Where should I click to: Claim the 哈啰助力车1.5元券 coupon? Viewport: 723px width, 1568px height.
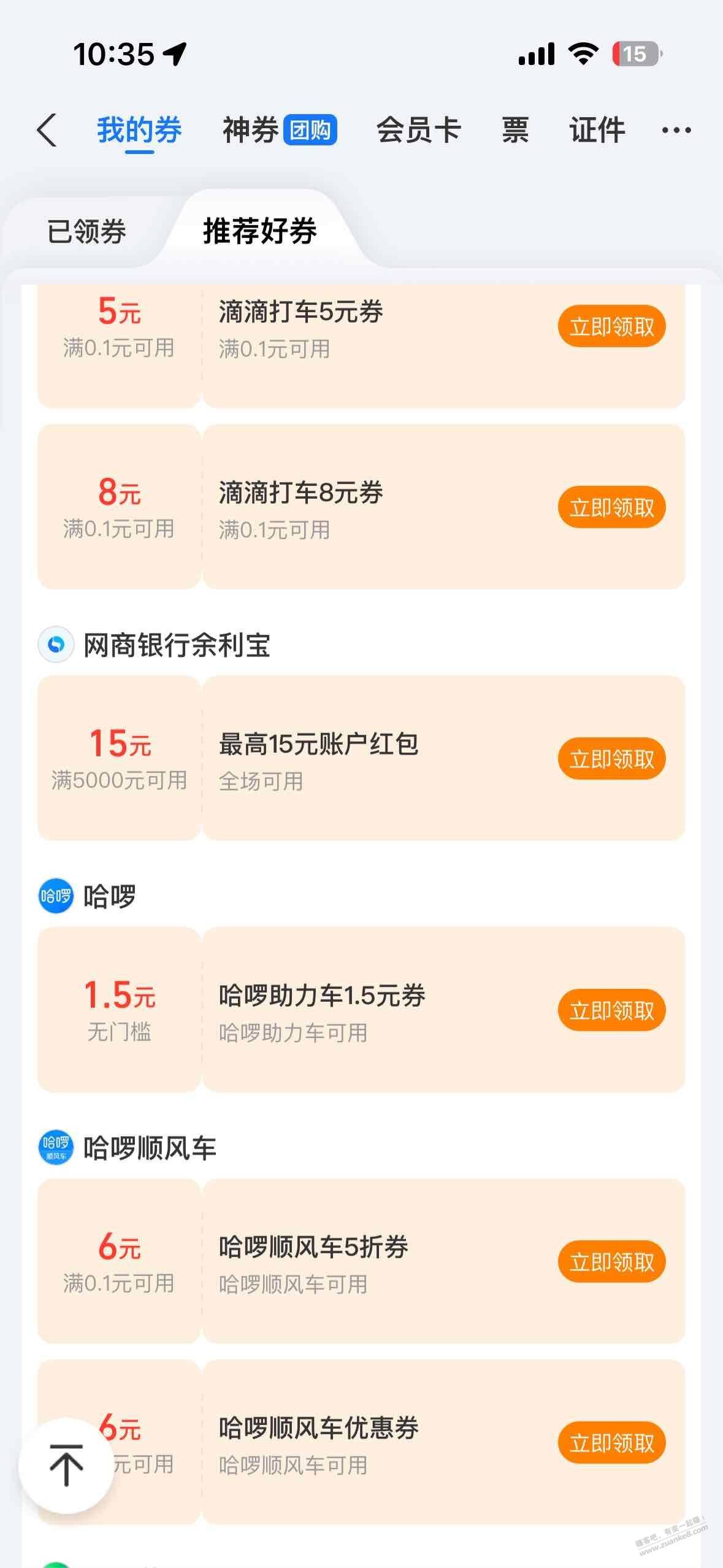click(611, 1010)
